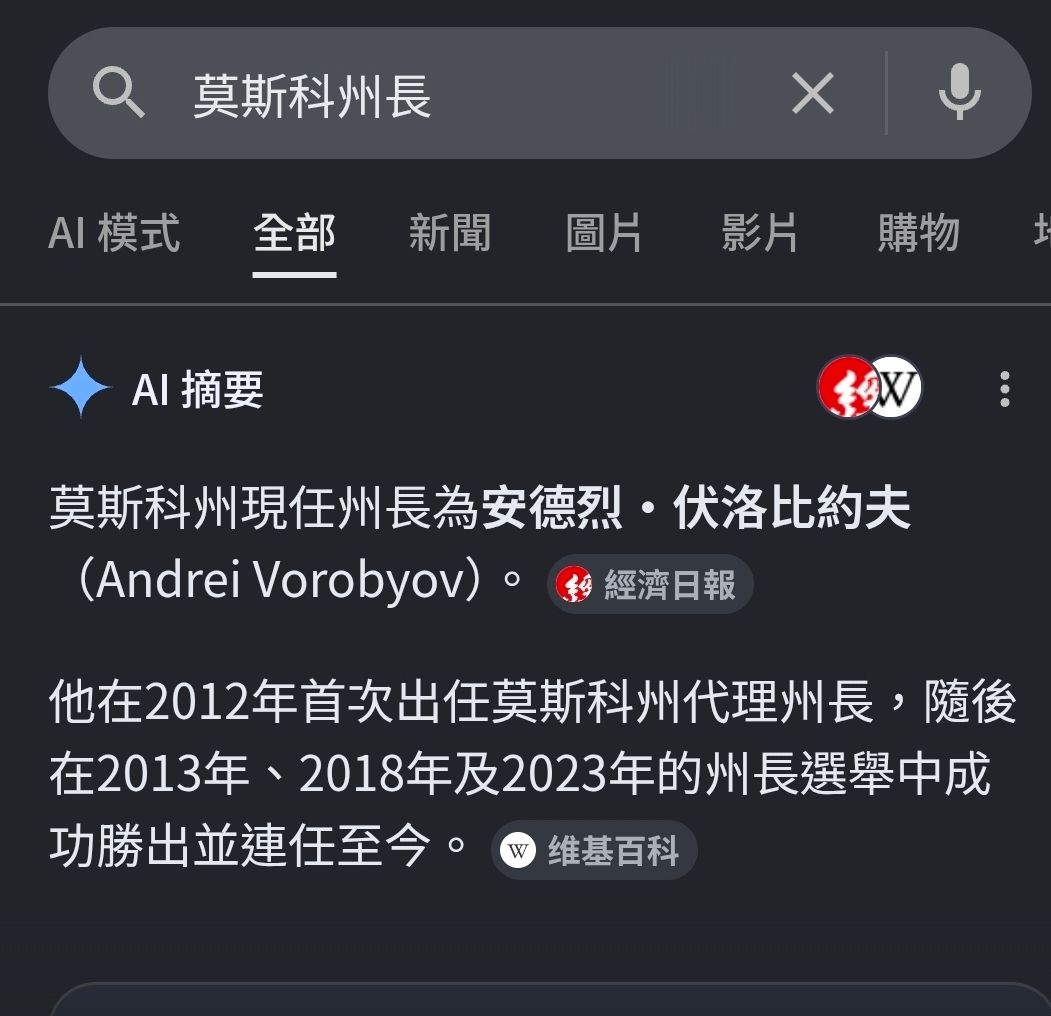Open the 維基百科 source chip
The height and width of the screenshot is (1016, 1051).
point(595,850)
